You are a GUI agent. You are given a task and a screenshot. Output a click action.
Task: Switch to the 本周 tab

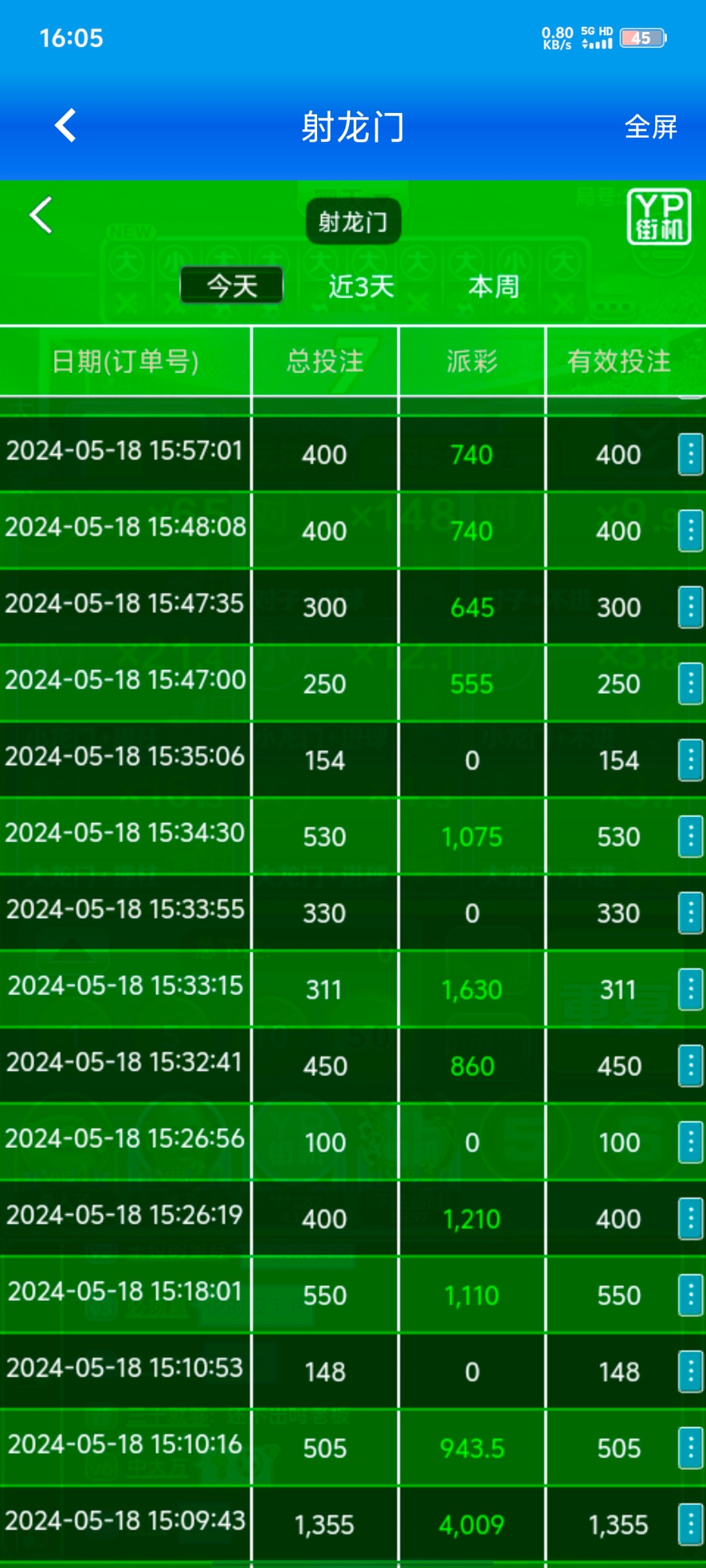pyautogui.click(x=494, y=286)
